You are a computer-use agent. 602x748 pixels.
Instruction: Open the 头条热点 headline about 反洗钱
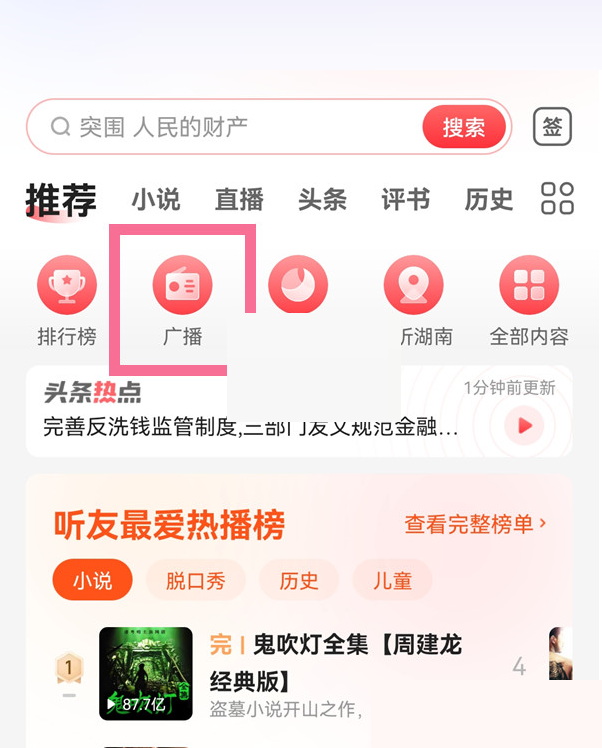(x=250, y=428)
